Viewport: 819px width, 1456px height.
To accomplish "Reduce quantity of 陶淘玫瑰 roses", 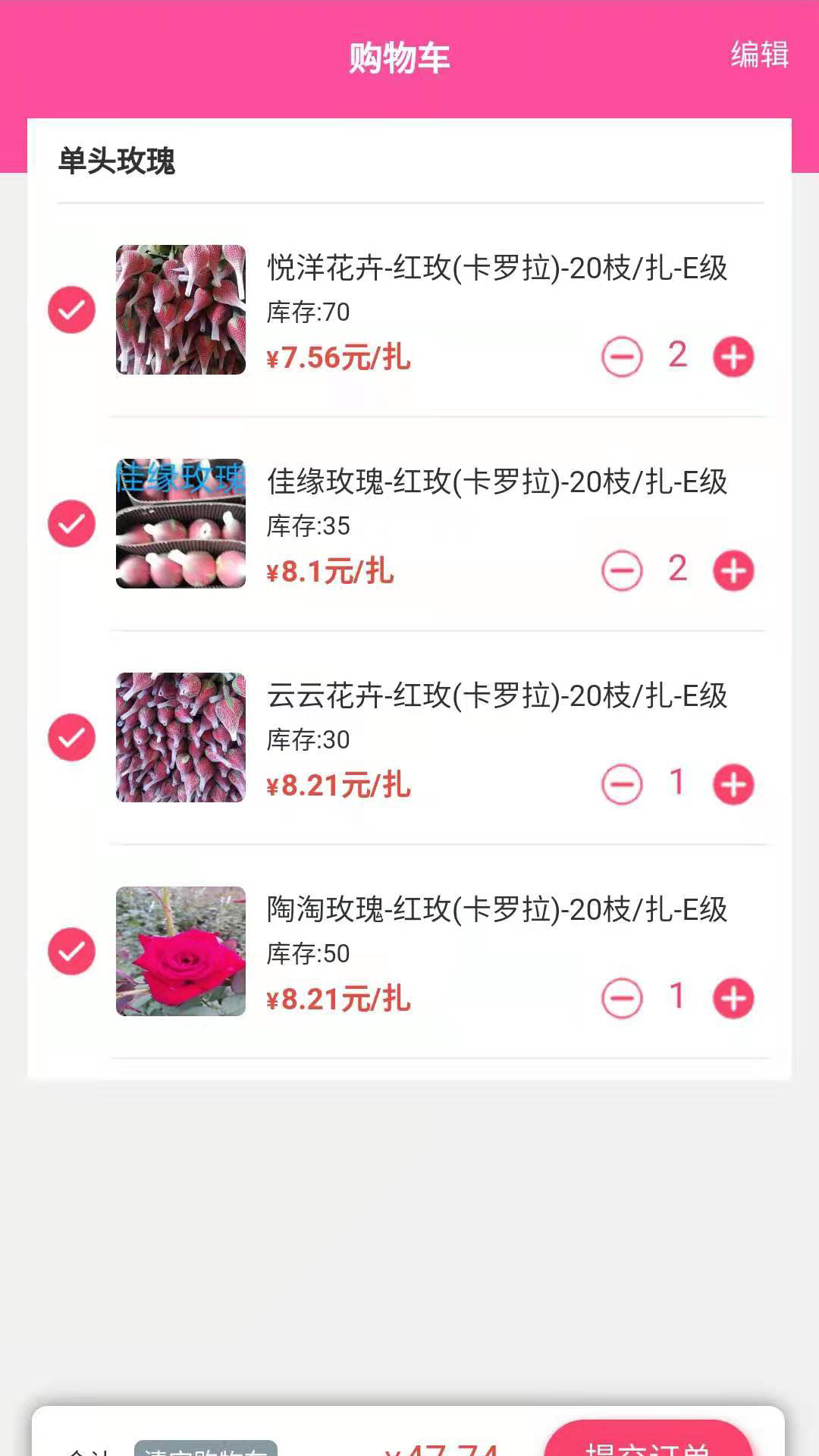I will [x=622, y=999].
